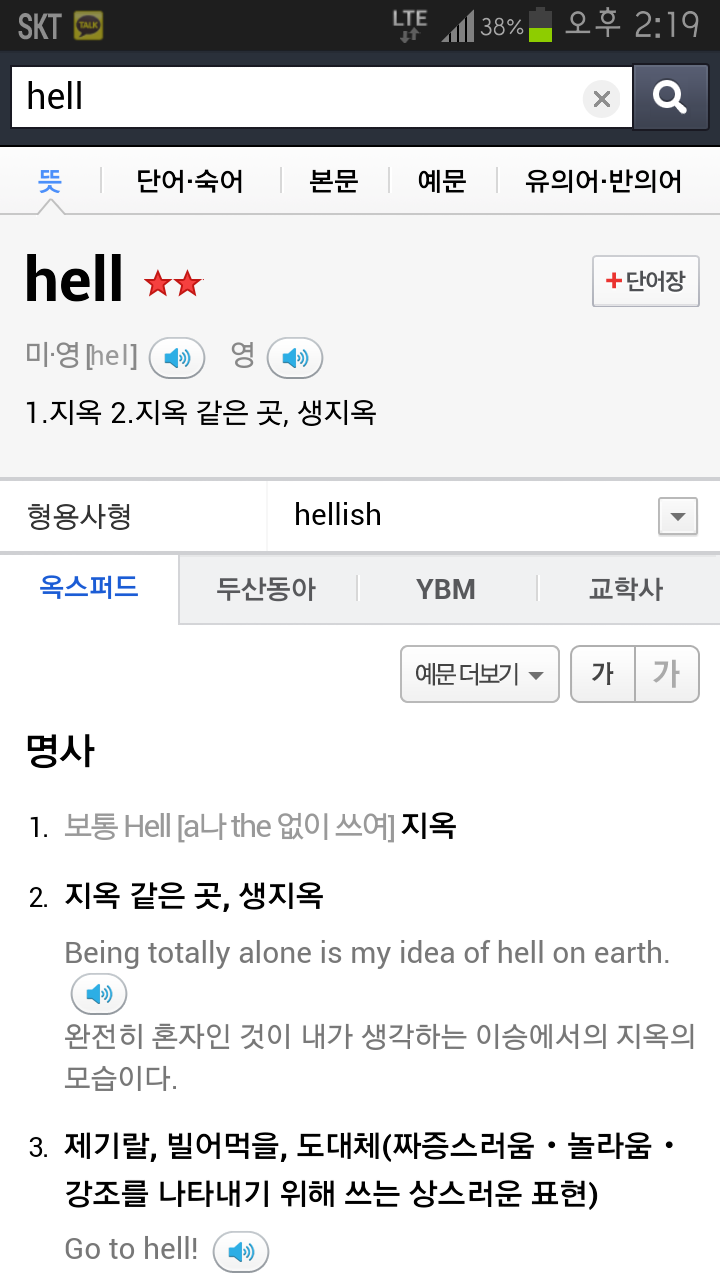Open the 유의어·반의어 tab
The height and width of the screenshot is (1280, 720).
[x=603, y=181]
